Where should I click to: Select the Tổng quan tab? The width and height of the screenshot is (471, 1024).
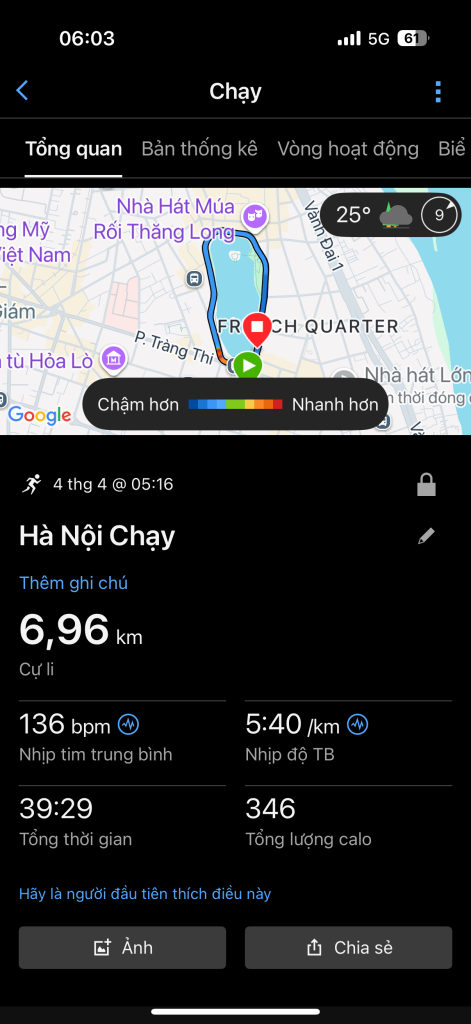(73, 149)
